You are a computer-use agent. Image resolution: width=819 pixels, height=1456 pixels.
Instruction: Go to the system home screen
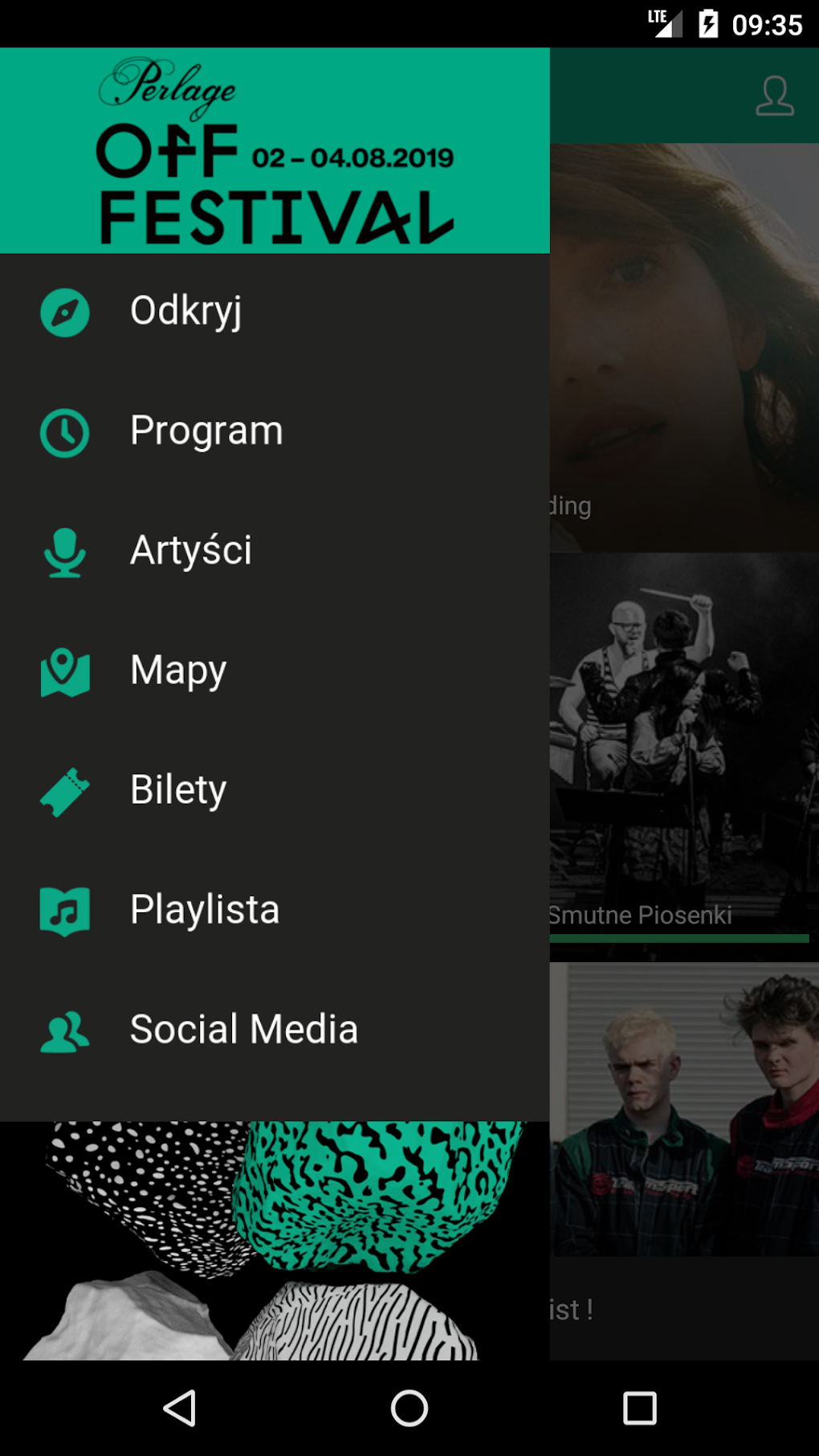(x=409, y=1408)
